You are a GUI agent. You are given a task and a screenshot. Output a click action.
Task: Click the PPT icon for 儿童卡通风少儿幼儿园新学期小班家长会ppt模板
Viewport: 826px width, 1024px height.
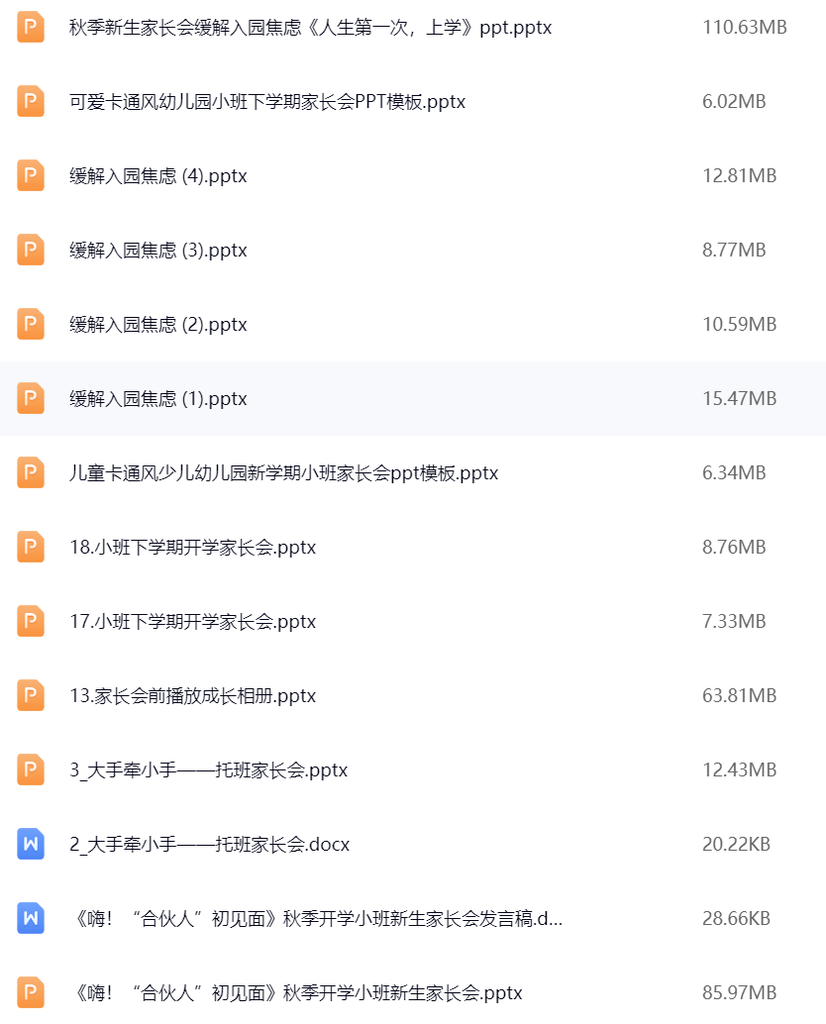[30, 472]
